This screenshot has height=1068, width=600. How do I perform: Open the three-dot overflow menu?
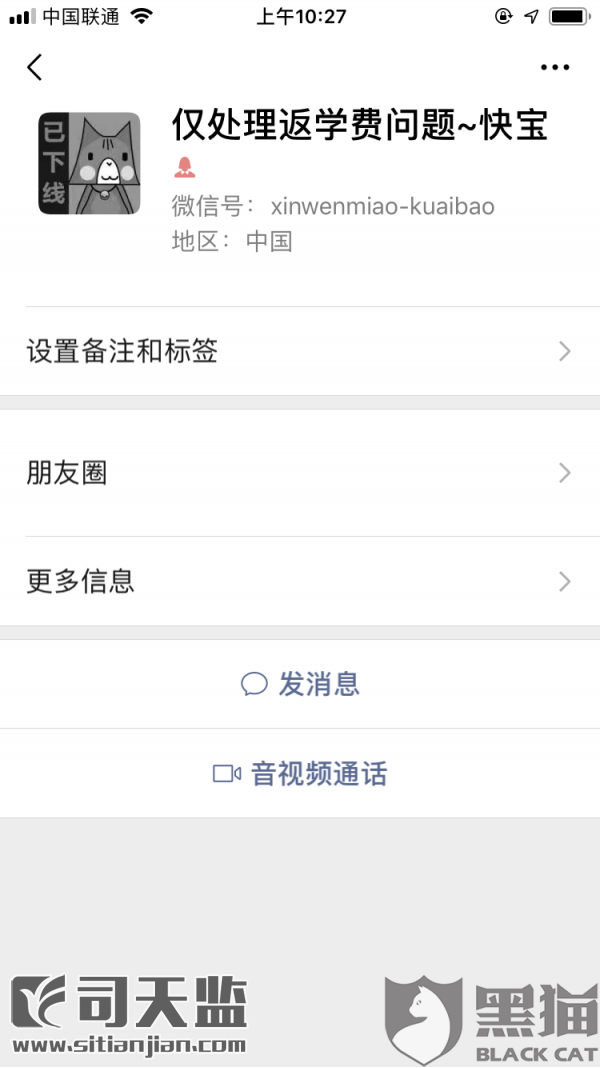(x=554, y=67)
